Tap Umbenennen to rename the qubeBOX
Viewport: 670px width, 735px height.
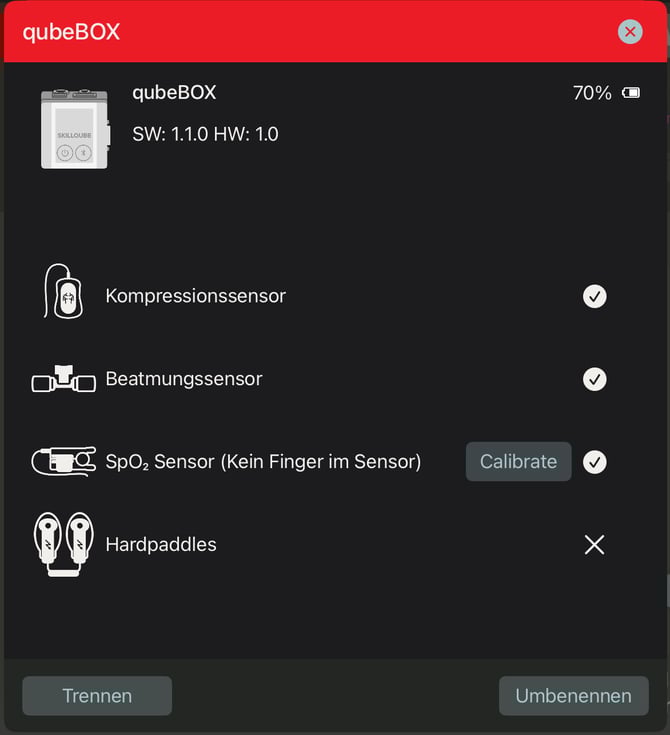point(573,696)
